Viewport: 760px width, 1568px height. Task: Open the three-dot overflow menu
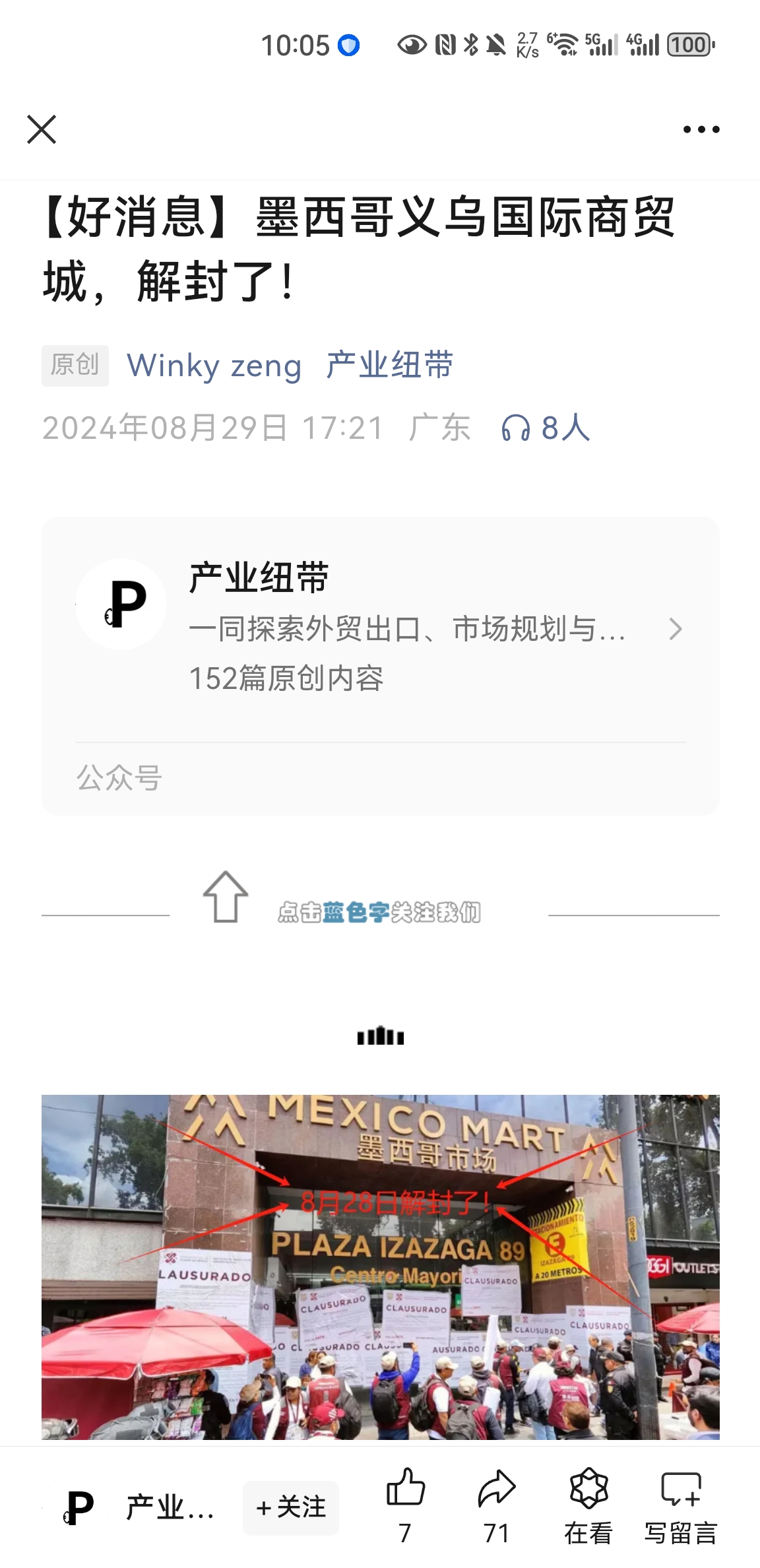(701, 129)
